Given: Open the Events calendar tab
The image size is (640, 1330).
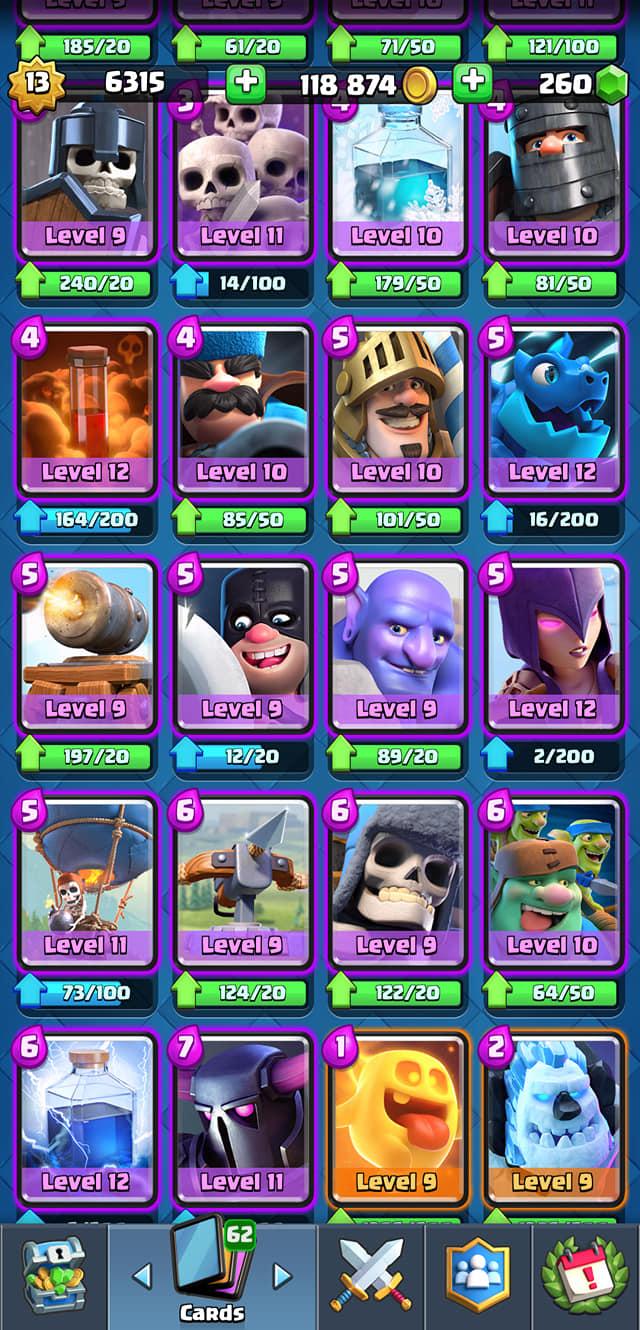Looking at the screenshot, I should click(x=585, y=1277).
